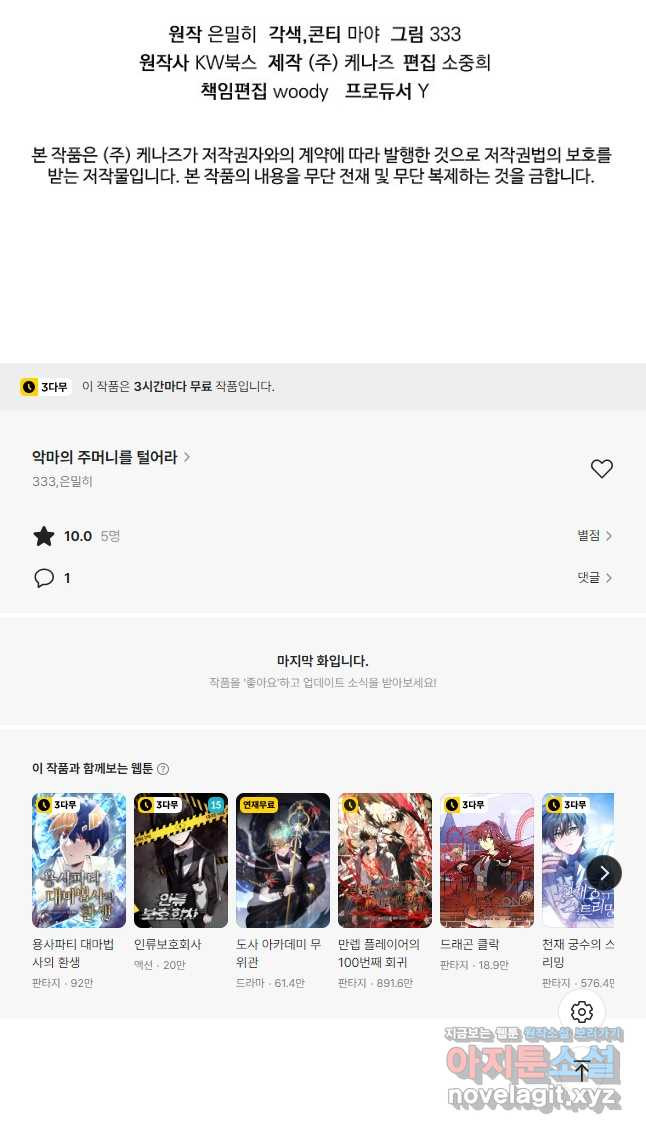Open the 별점 rating page
This screenshot has width=646, height=1134.
tap(594, 536)
